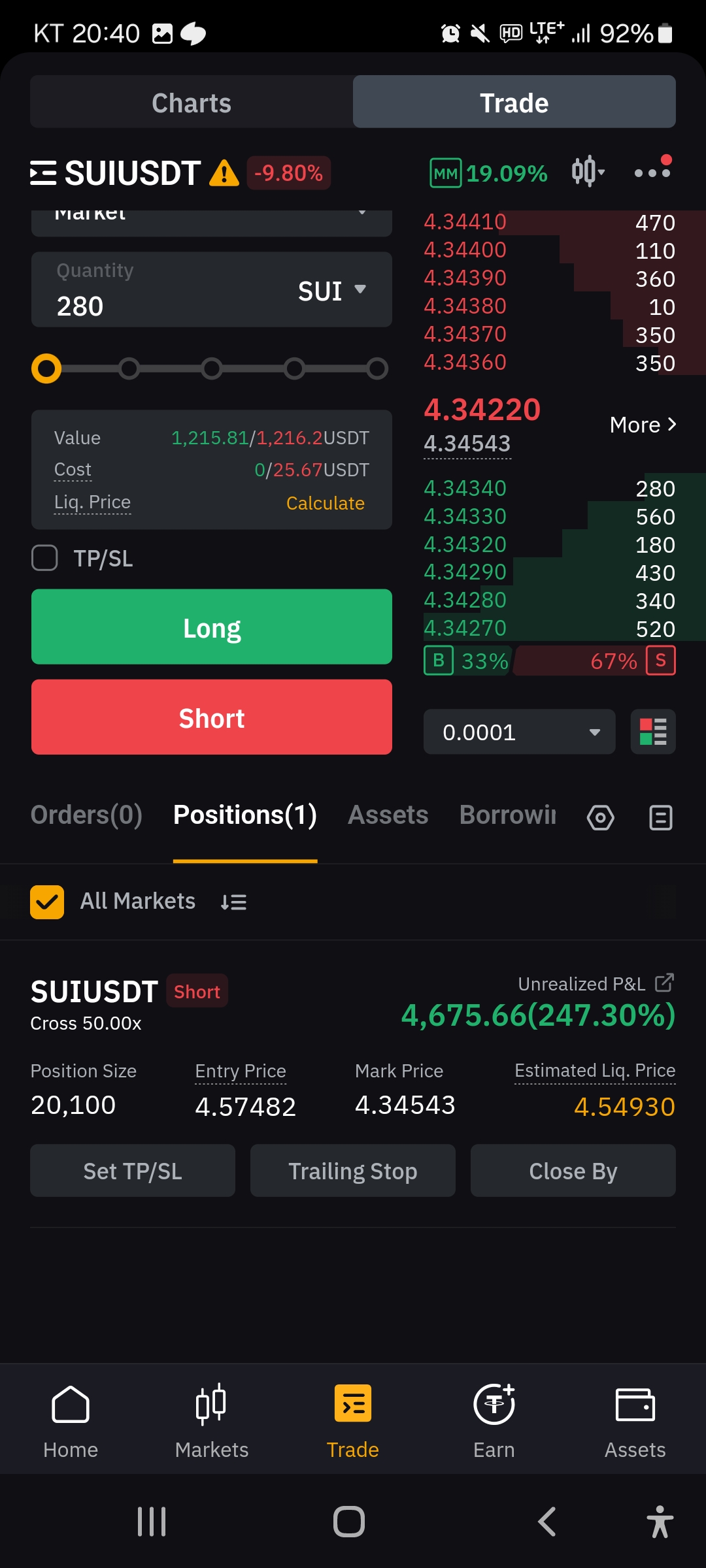Open More order book details

(x=643, y=425)
